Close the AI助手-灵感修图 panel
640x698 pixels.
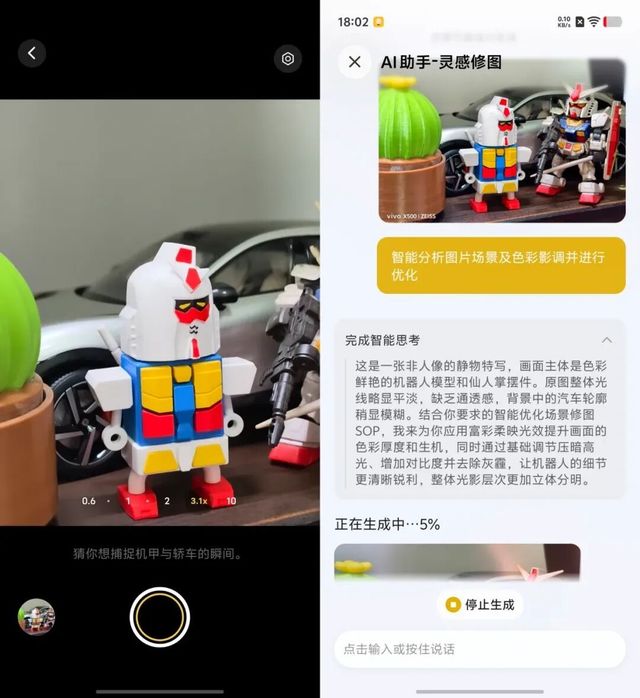[355, 61]
